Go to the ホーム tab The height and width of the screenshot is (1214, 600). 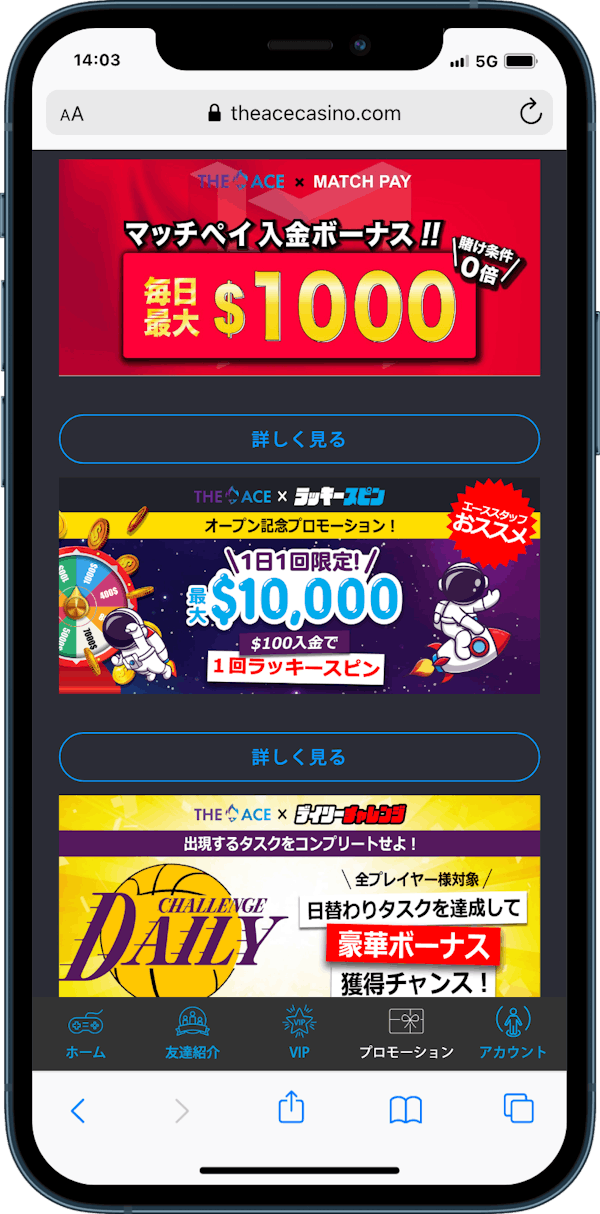pos(85,1033)
